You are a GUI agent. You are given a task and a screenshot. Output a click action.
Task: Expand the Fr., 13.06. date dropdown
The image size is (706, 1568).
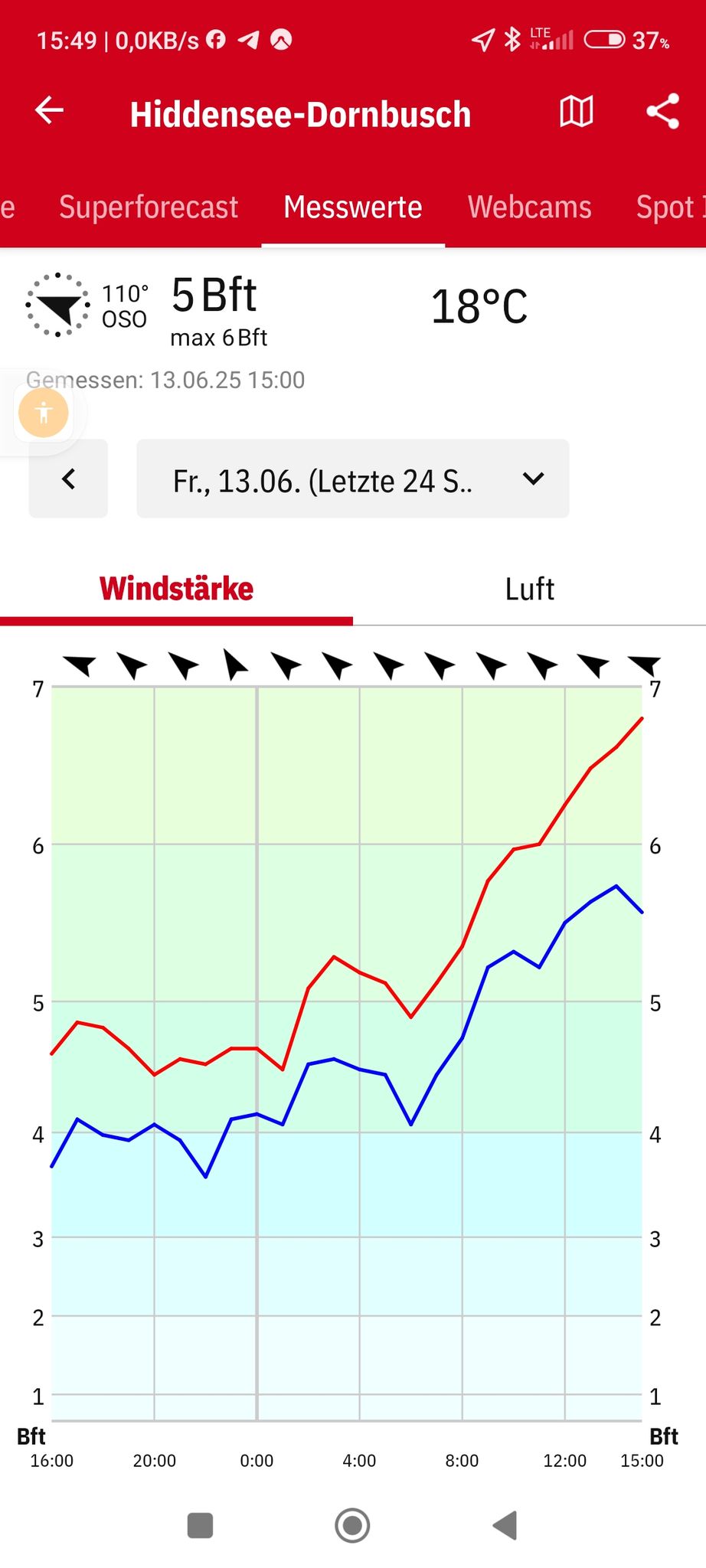tap(353, 479)
